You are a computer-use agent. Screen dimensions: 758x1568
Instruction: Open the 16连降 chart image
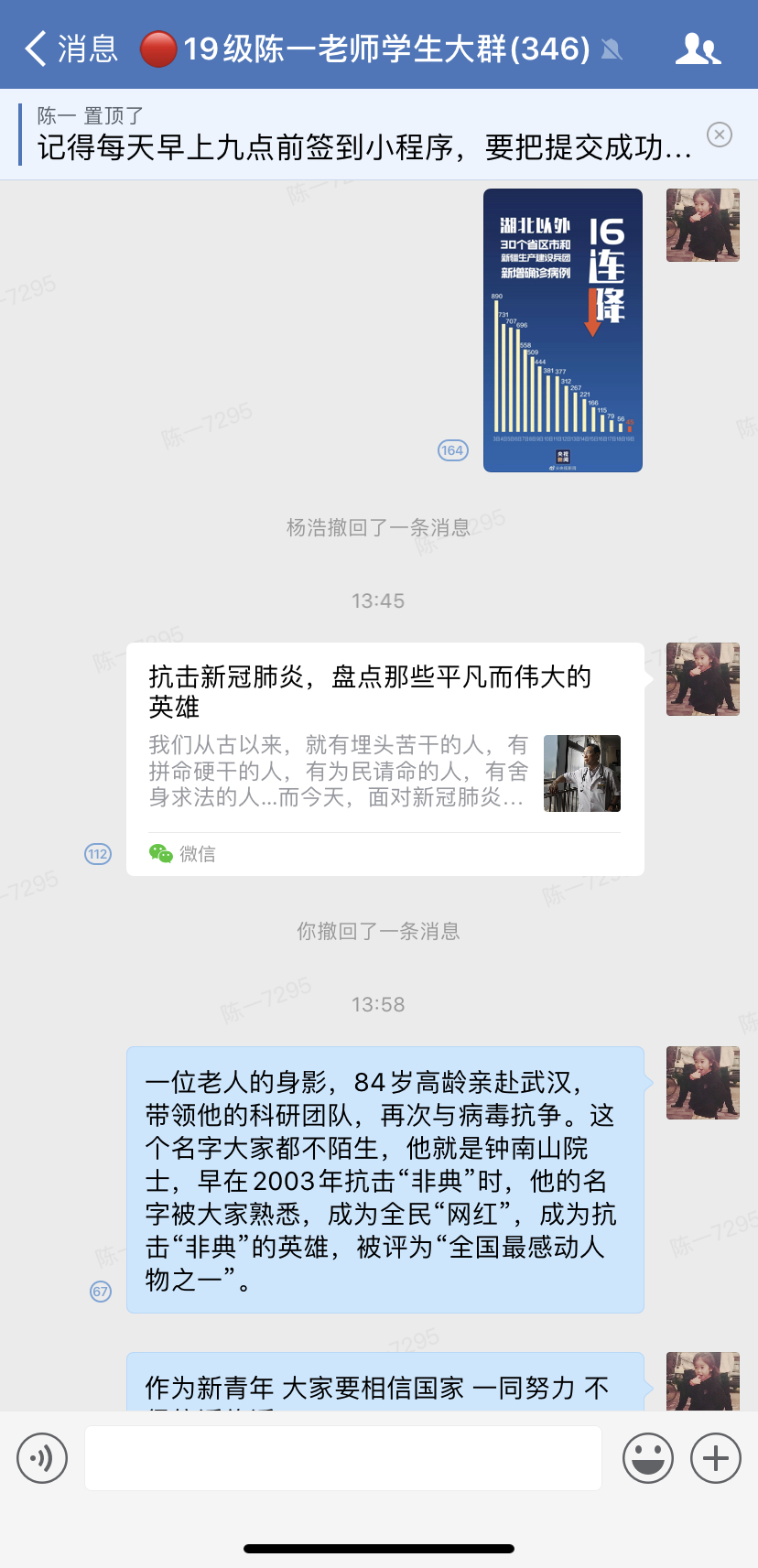click(x=563, y=330)
